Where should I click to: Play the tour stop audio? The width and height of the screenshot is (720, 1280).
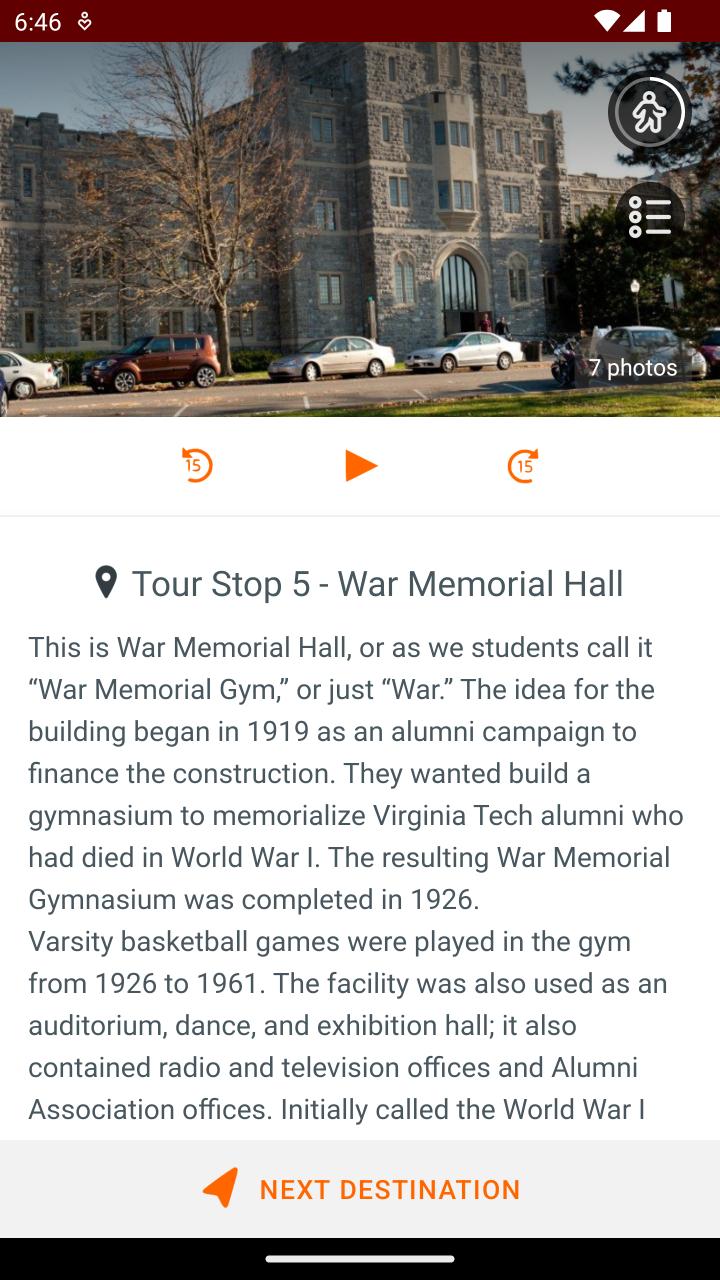pos(360,466)
